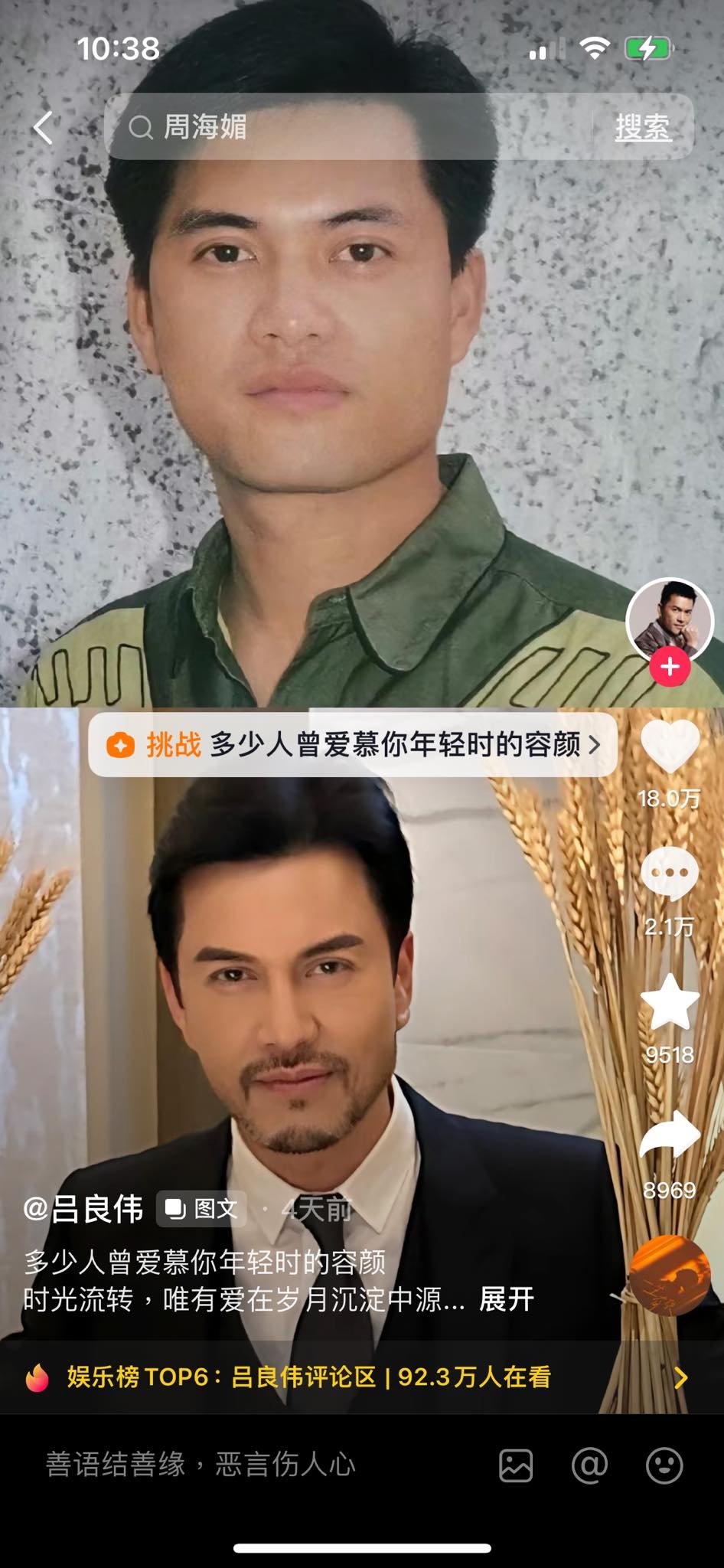Open the 挑战 多少人曾爱慕你年轻时的容颜 challenge banner
The height and width of the screenshot is (1568, 724).
pos(353,744)
